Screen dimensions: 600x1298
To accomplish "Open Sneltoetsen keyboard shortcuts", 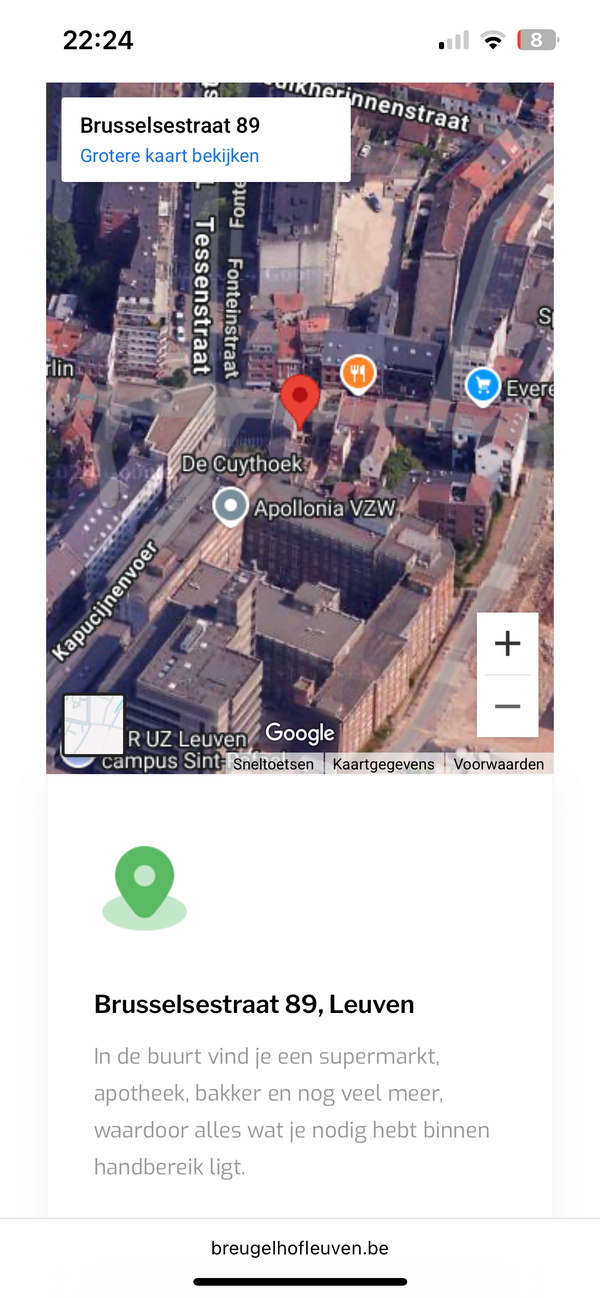I will [273, 764].
